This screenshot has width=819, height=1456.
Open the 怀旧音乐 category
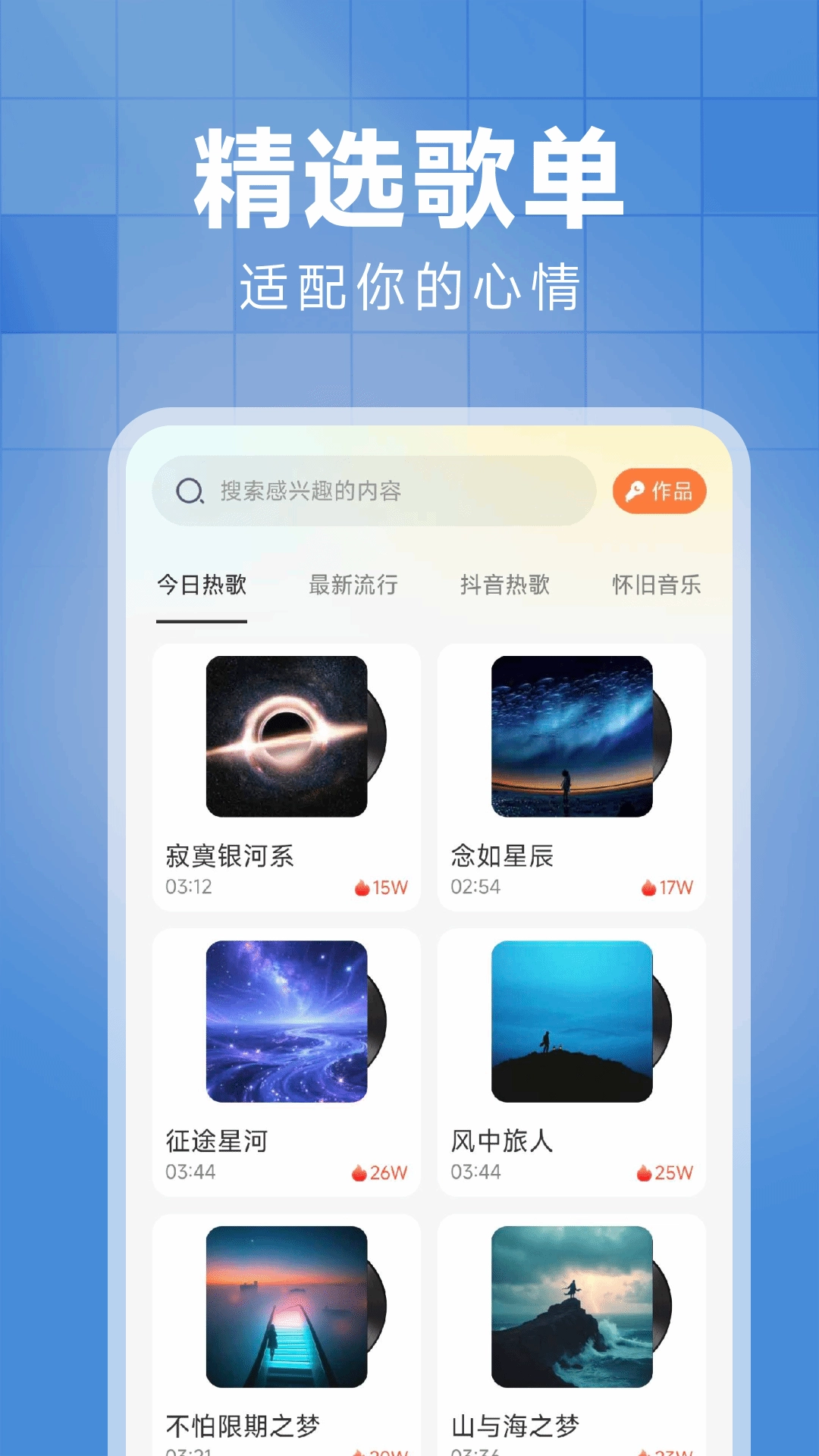point(657,585)
